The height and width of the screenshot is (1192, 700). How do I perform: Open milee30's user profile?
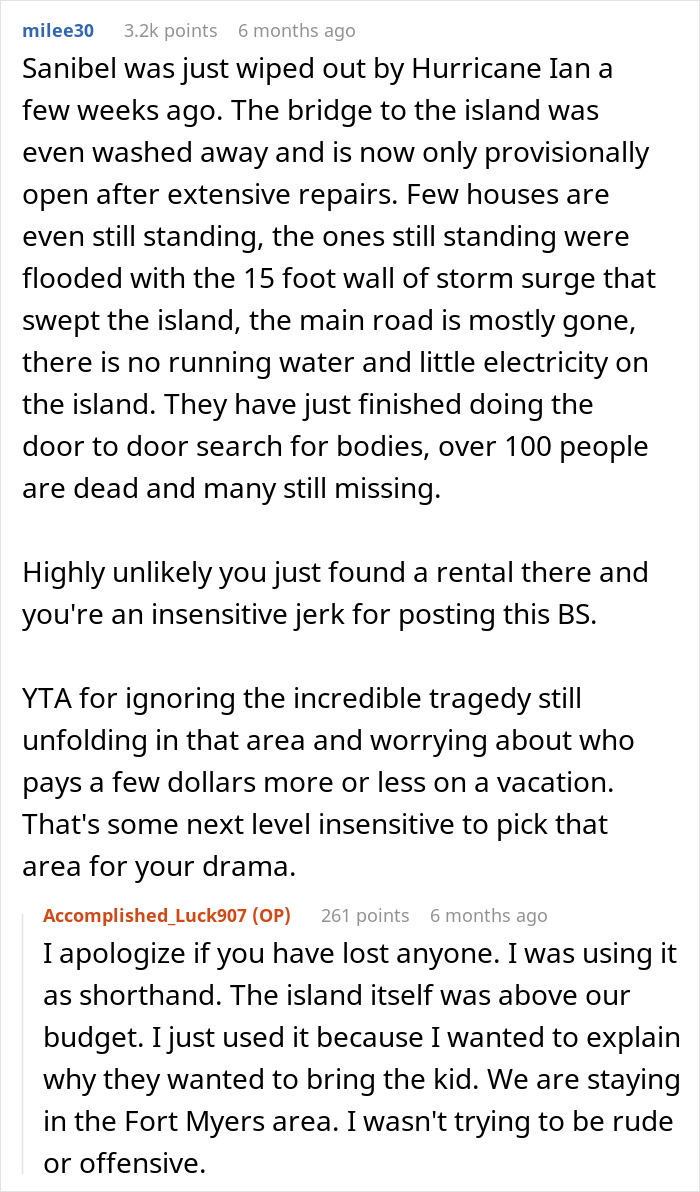pos(58,31)
